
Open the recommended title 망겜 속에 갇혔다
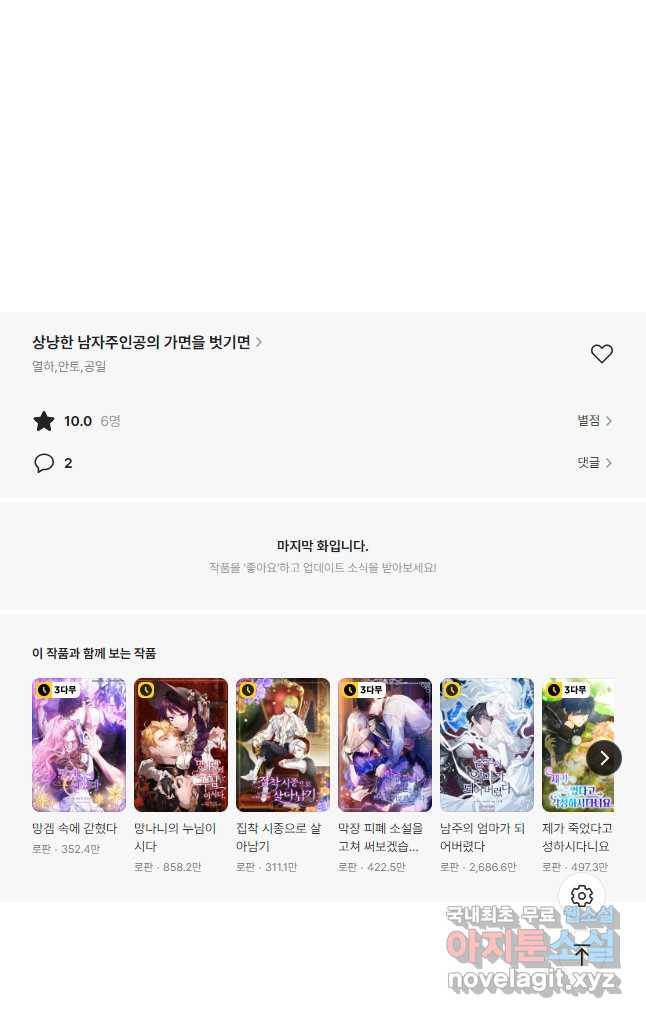coord(79,745)
